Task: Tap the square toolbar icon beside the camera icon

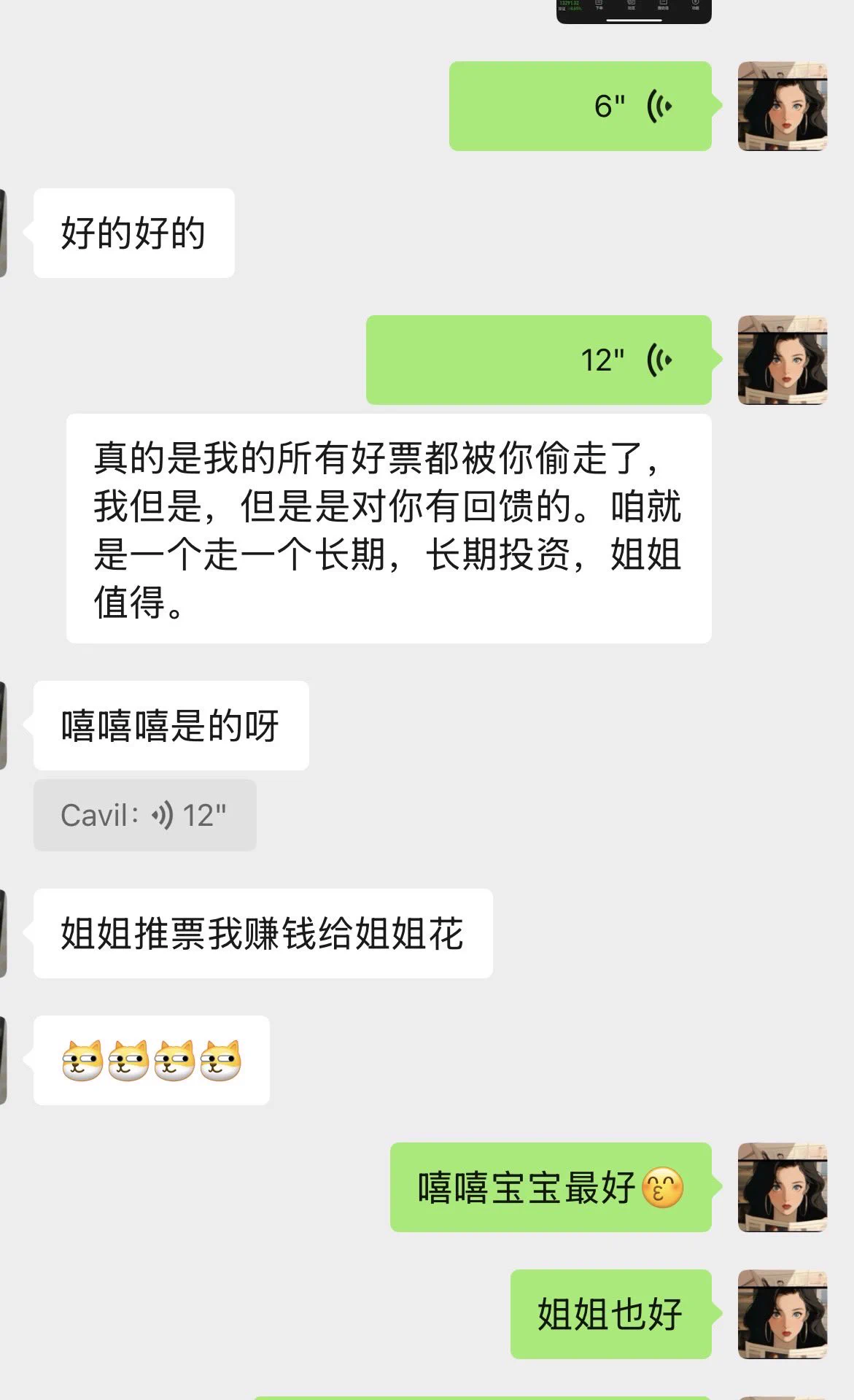Action: [x=662, y=4]
